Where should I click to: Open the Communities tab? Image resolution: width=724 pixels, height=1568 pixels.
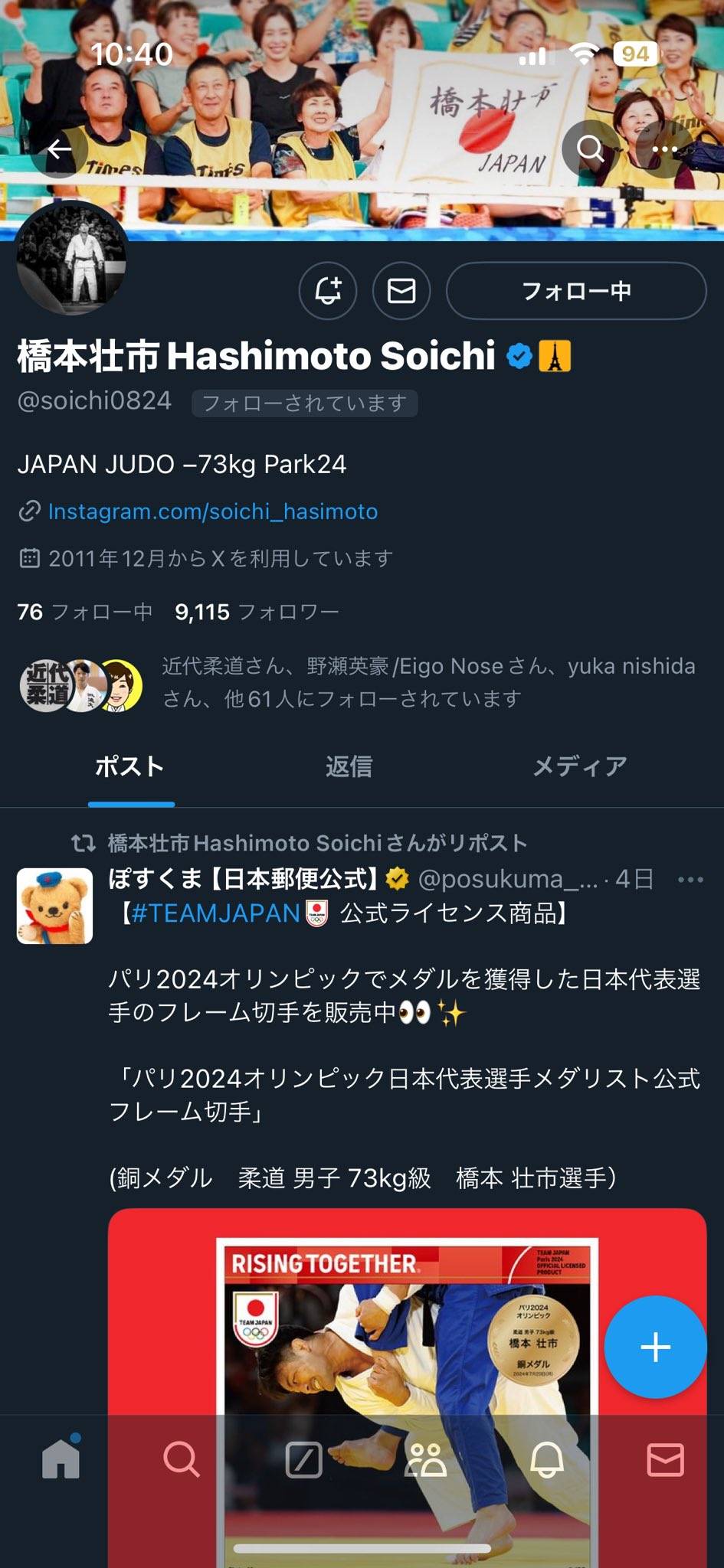point(425,1460)
